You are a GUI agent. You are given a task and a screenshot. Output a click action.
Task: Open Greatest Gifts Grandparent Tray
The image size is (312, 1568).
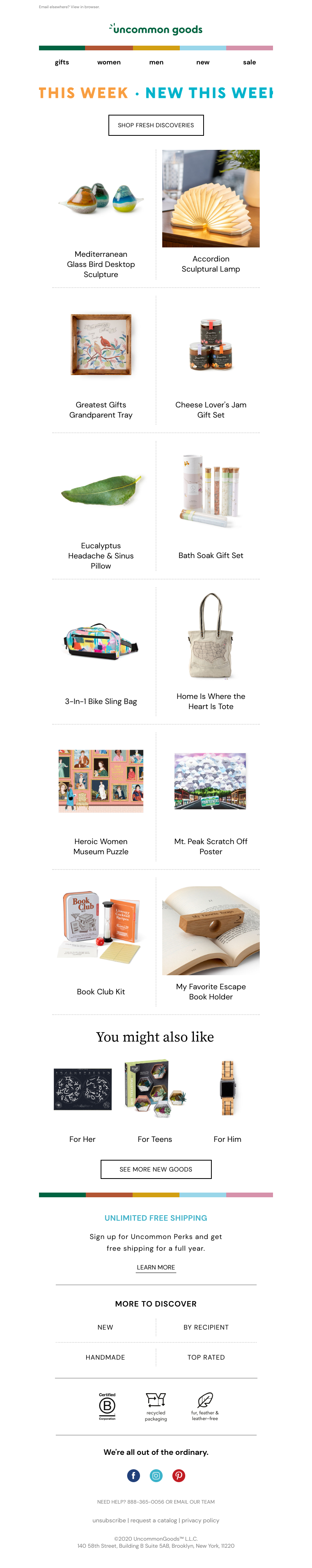click(101, 409)
